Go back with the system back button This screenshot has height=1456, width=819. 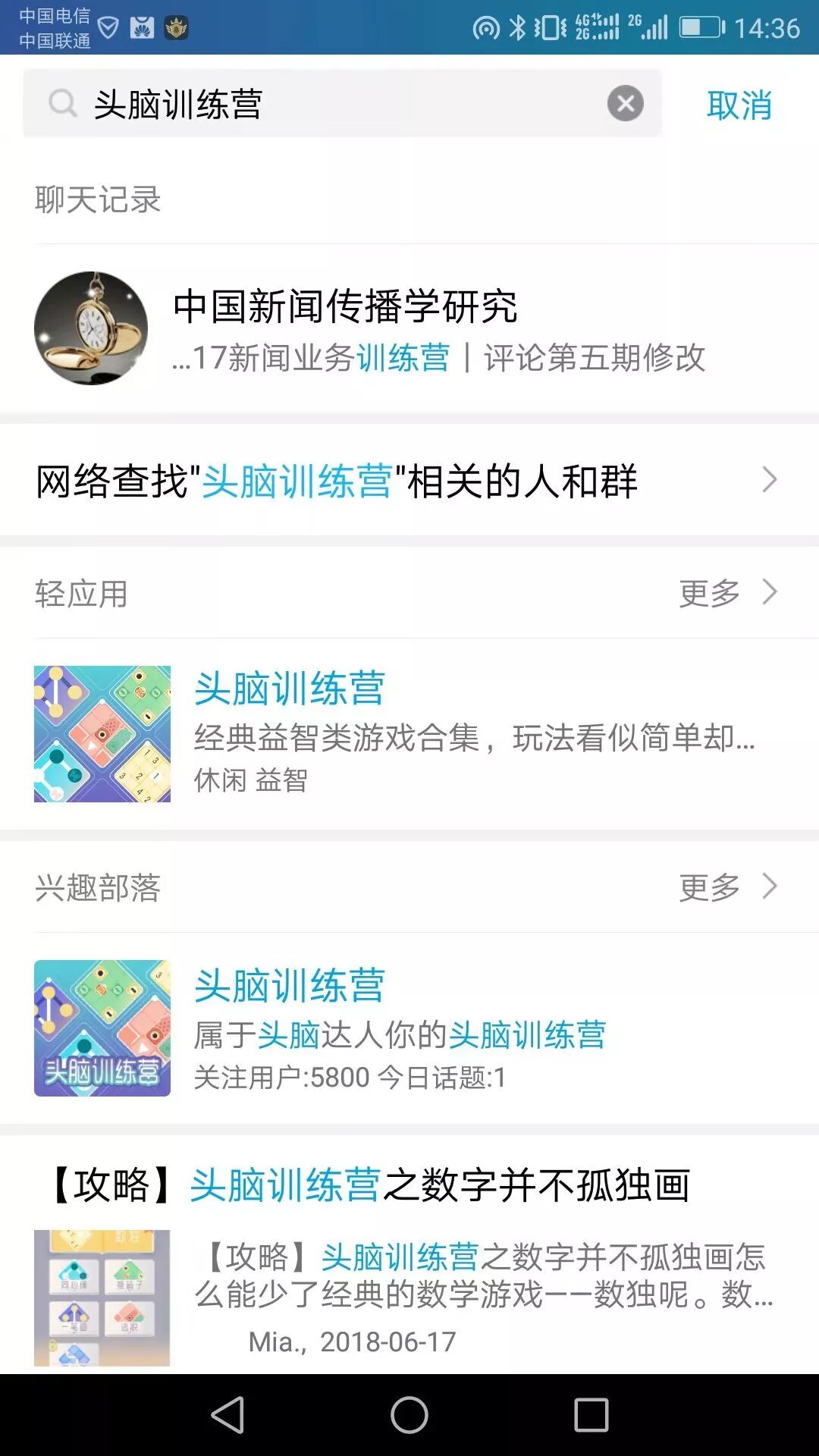click(227, 1415)
